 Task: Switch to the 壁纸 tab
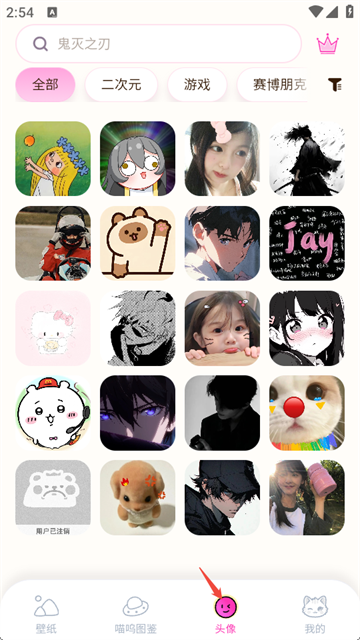pos(46,614)
